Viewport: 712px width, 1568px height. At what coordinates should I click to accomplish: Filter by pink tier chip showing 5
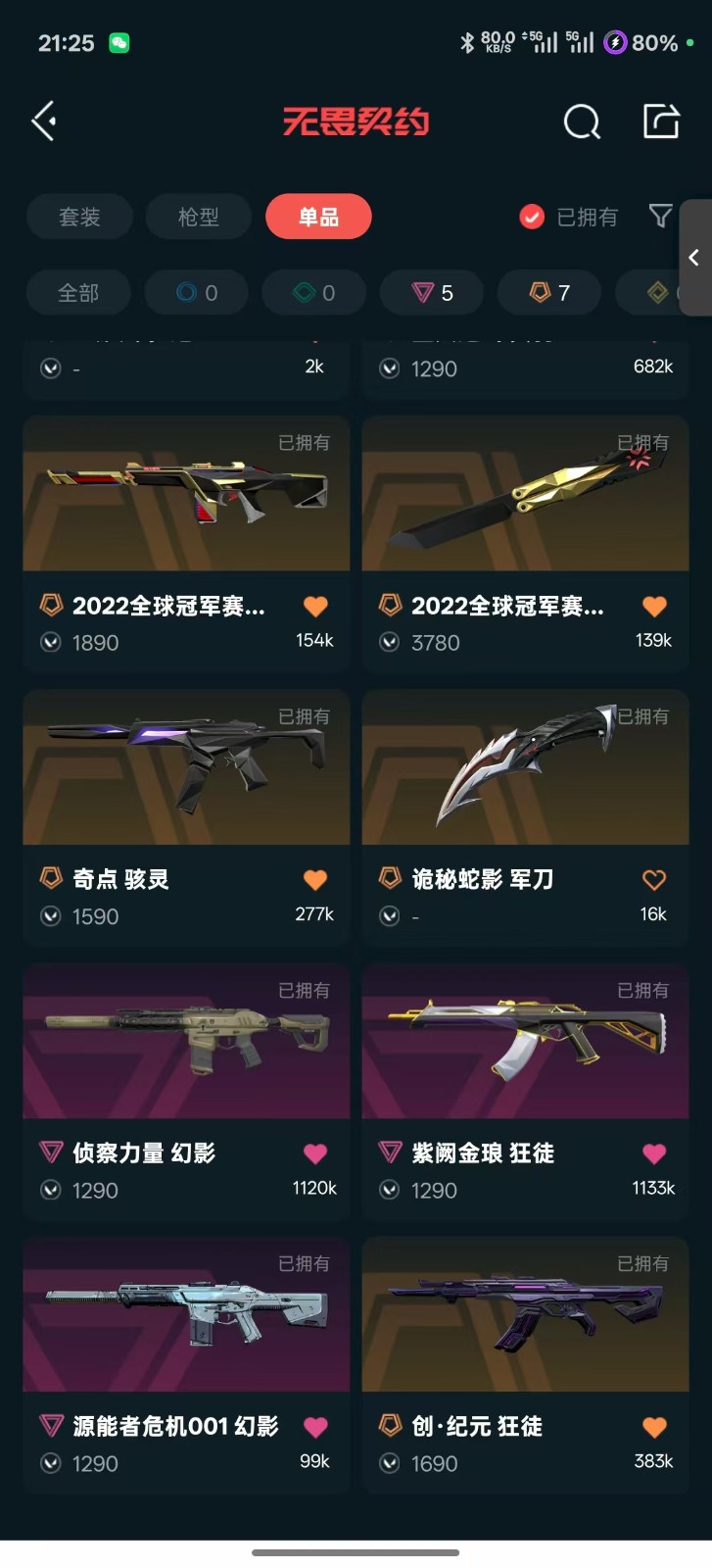click(x=432, y=293)
